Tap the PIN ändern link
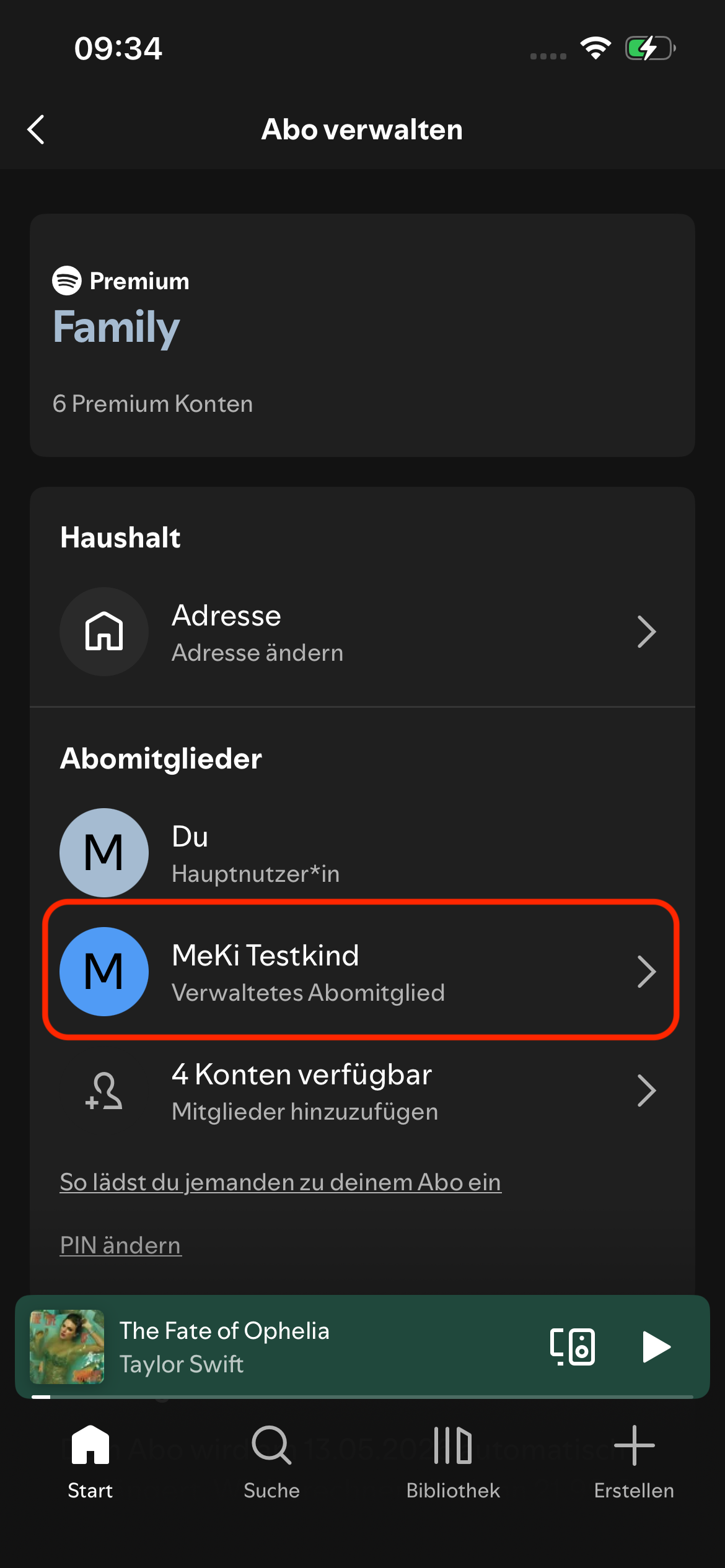725x1568 pixels. coord(120,1245)
